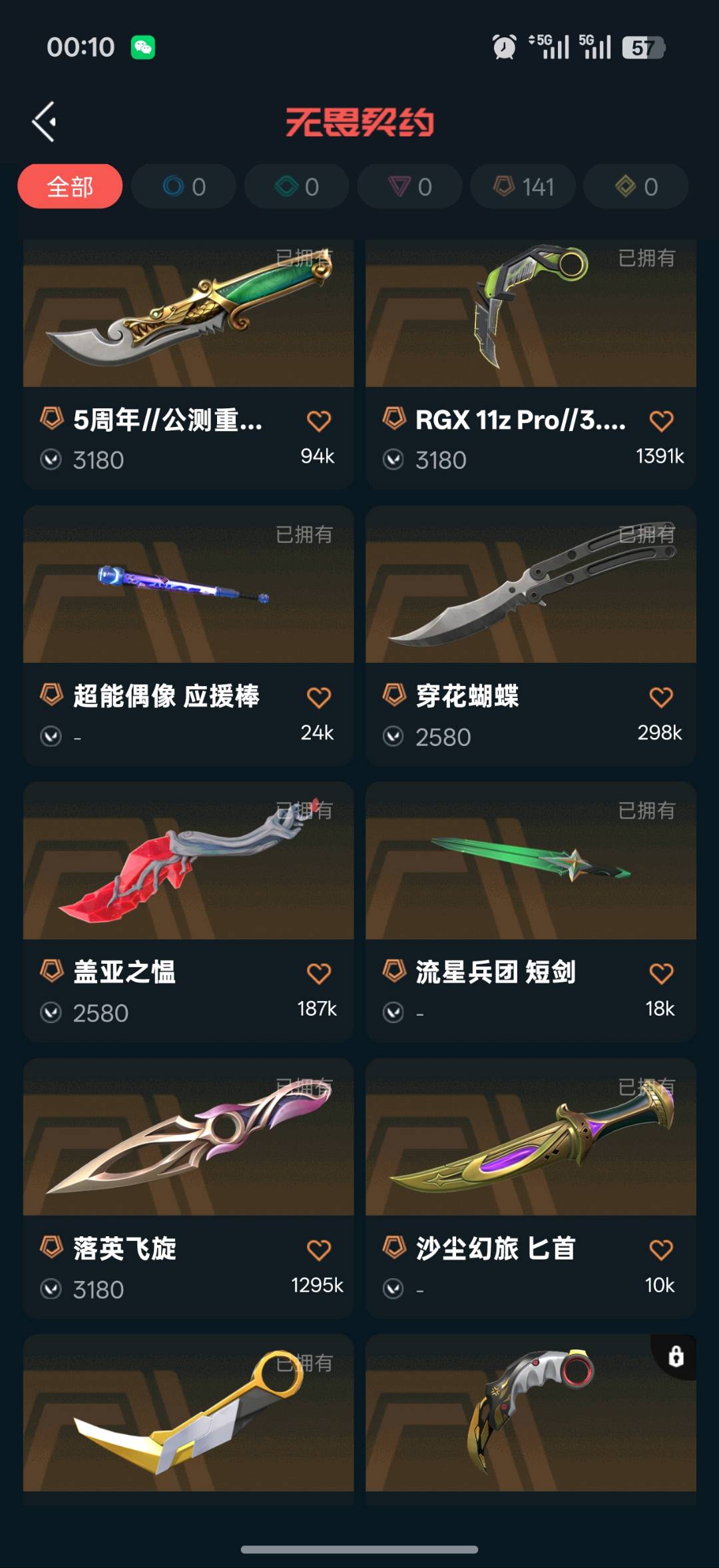Select the 全部 filter chip
This screenshot has height=1568, width=719.
[x=70, y=187]
